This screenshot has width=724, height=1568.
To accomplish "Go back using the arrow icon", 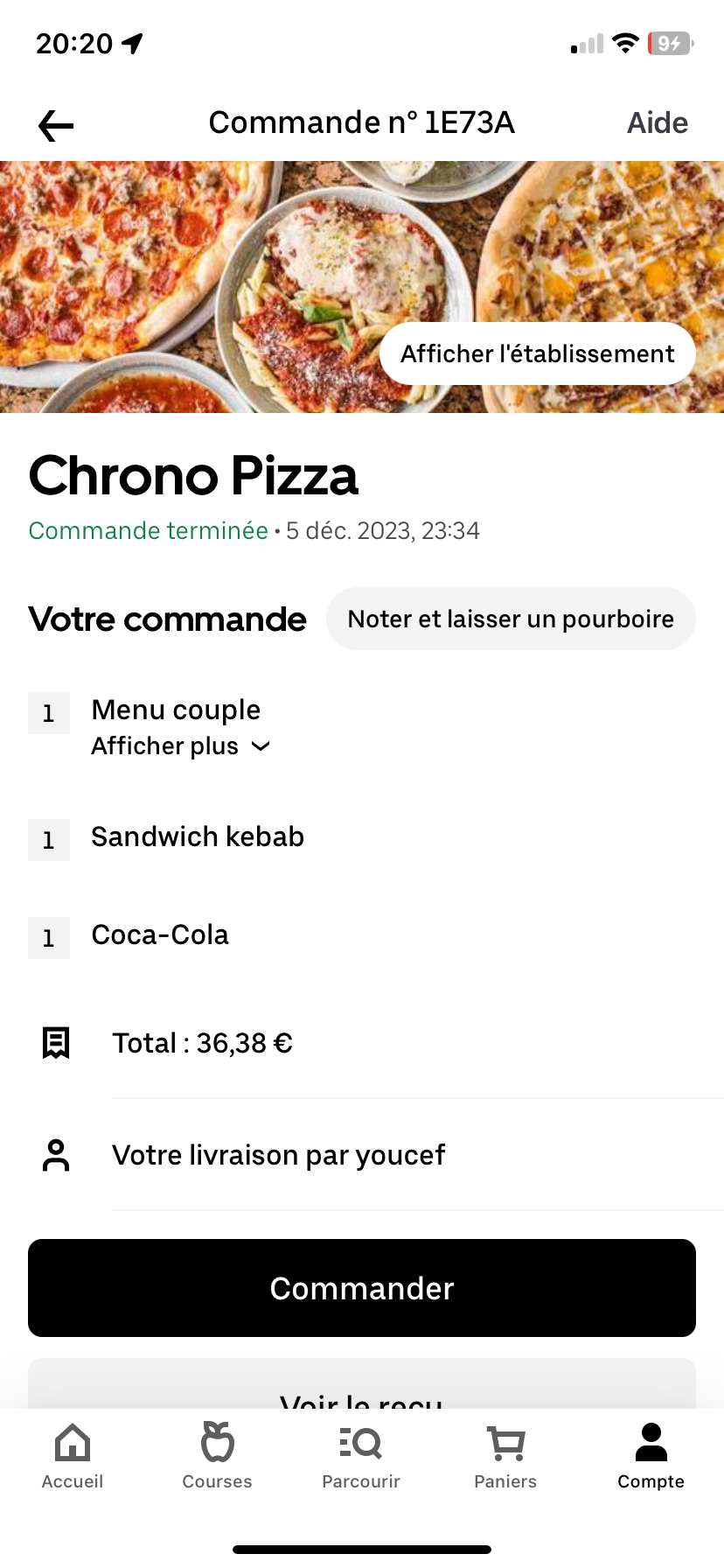I will pyautogui.click(x=56, y=125).
